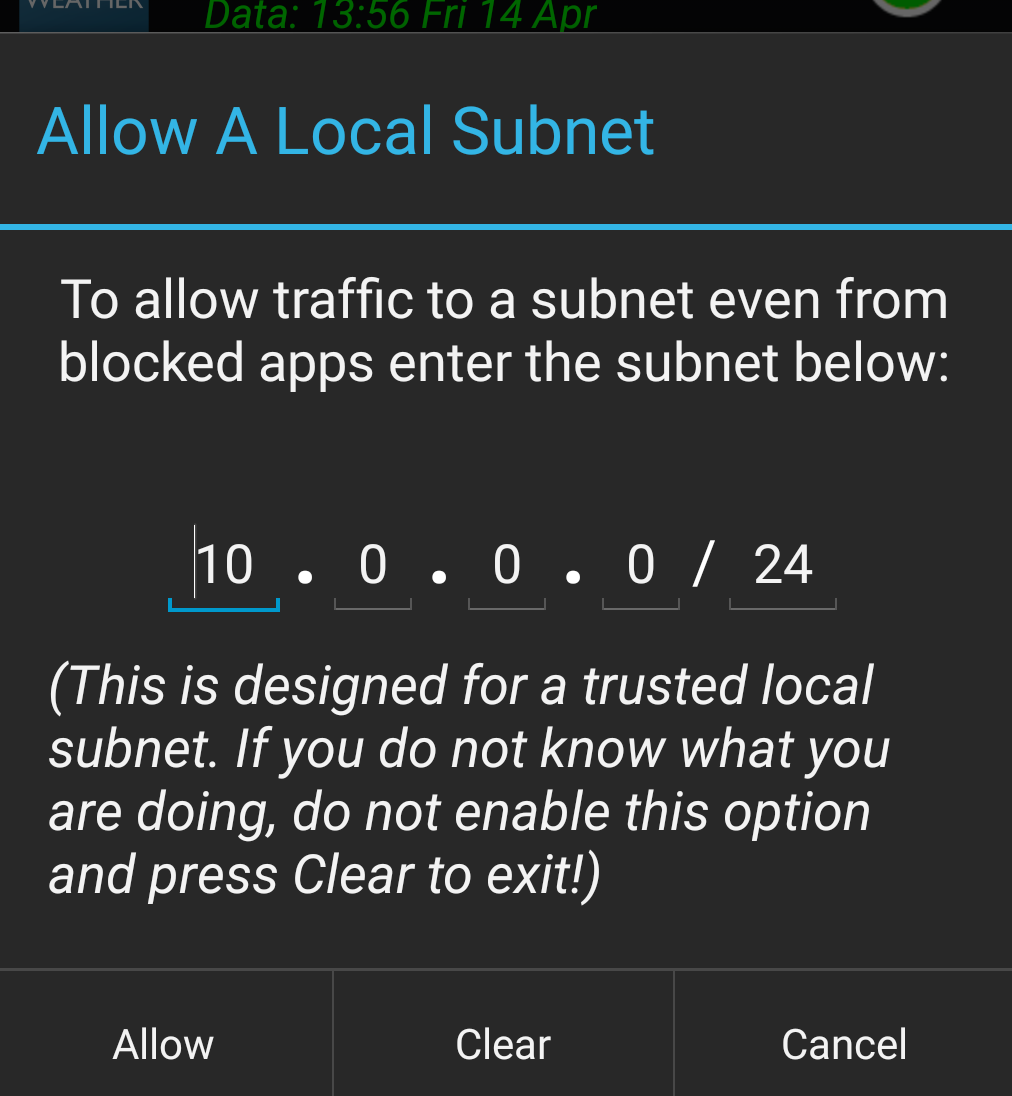
Task: Tap the Allow button
Action: (165, 1044)
